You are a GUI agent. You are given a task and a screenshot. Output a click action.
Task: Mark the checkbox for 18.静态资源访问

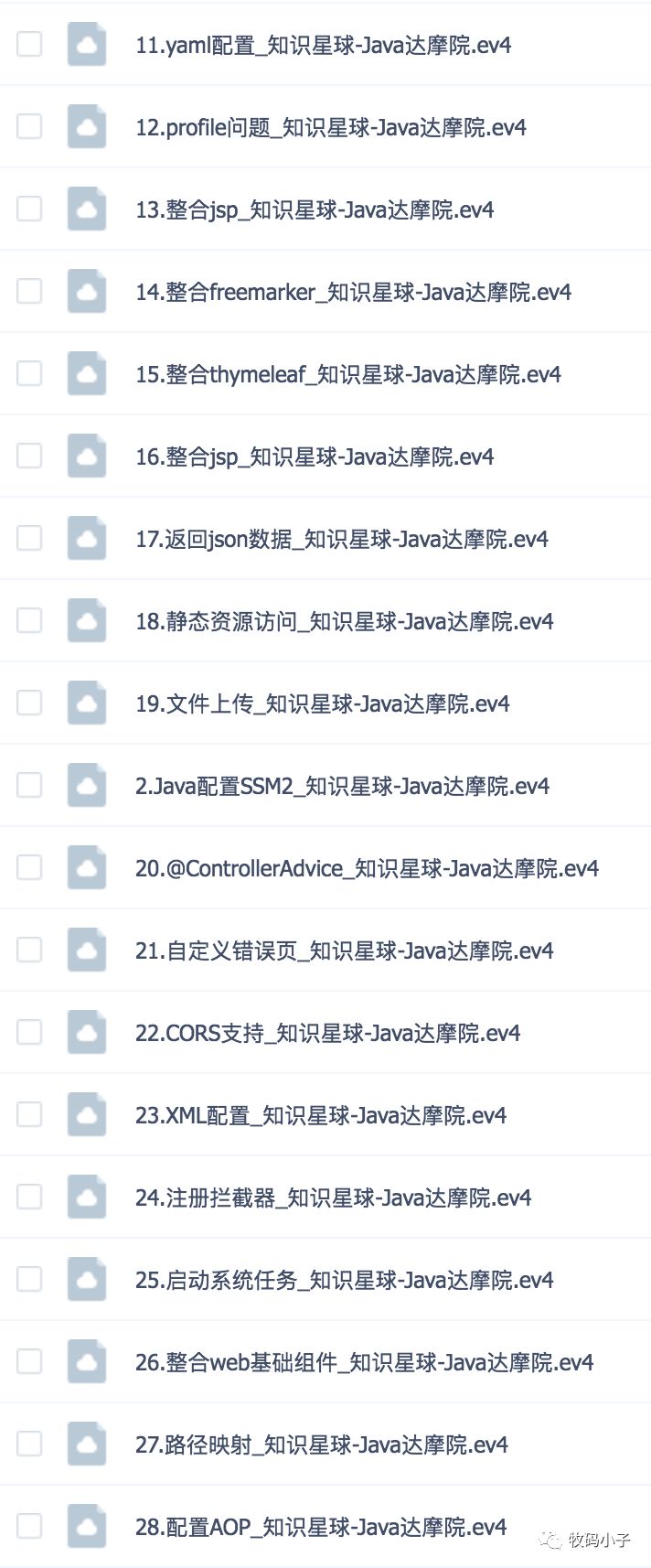coord(29,620)
